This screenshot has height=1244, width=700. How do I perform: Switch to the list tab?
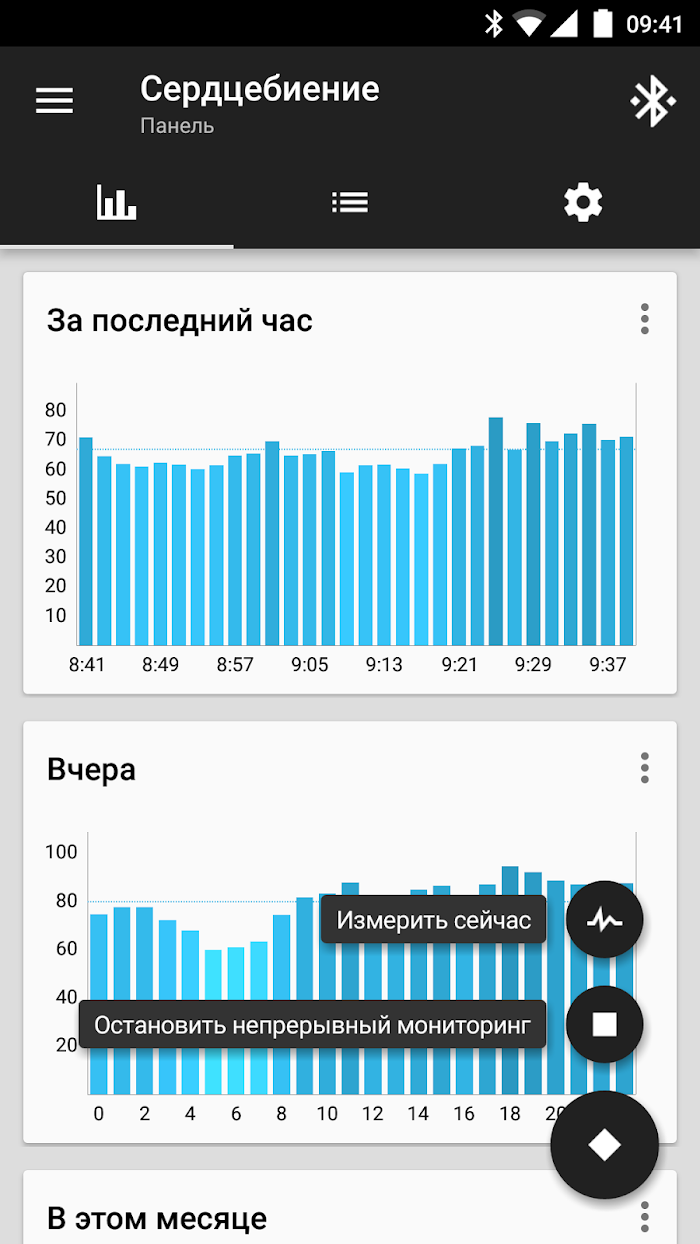tap(349, 203)
